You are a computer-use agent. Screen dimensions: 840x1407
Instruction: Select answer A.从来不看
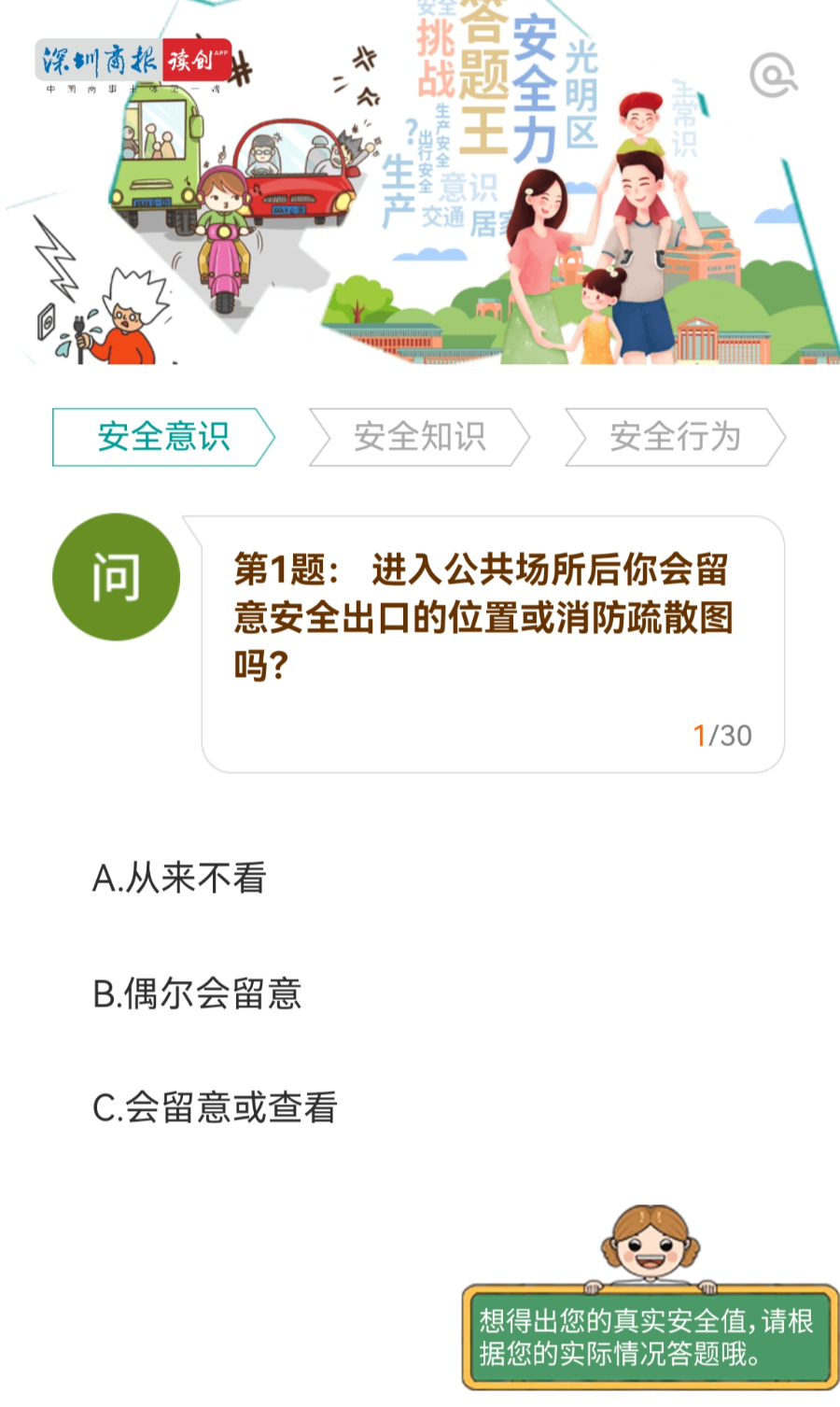179,878
